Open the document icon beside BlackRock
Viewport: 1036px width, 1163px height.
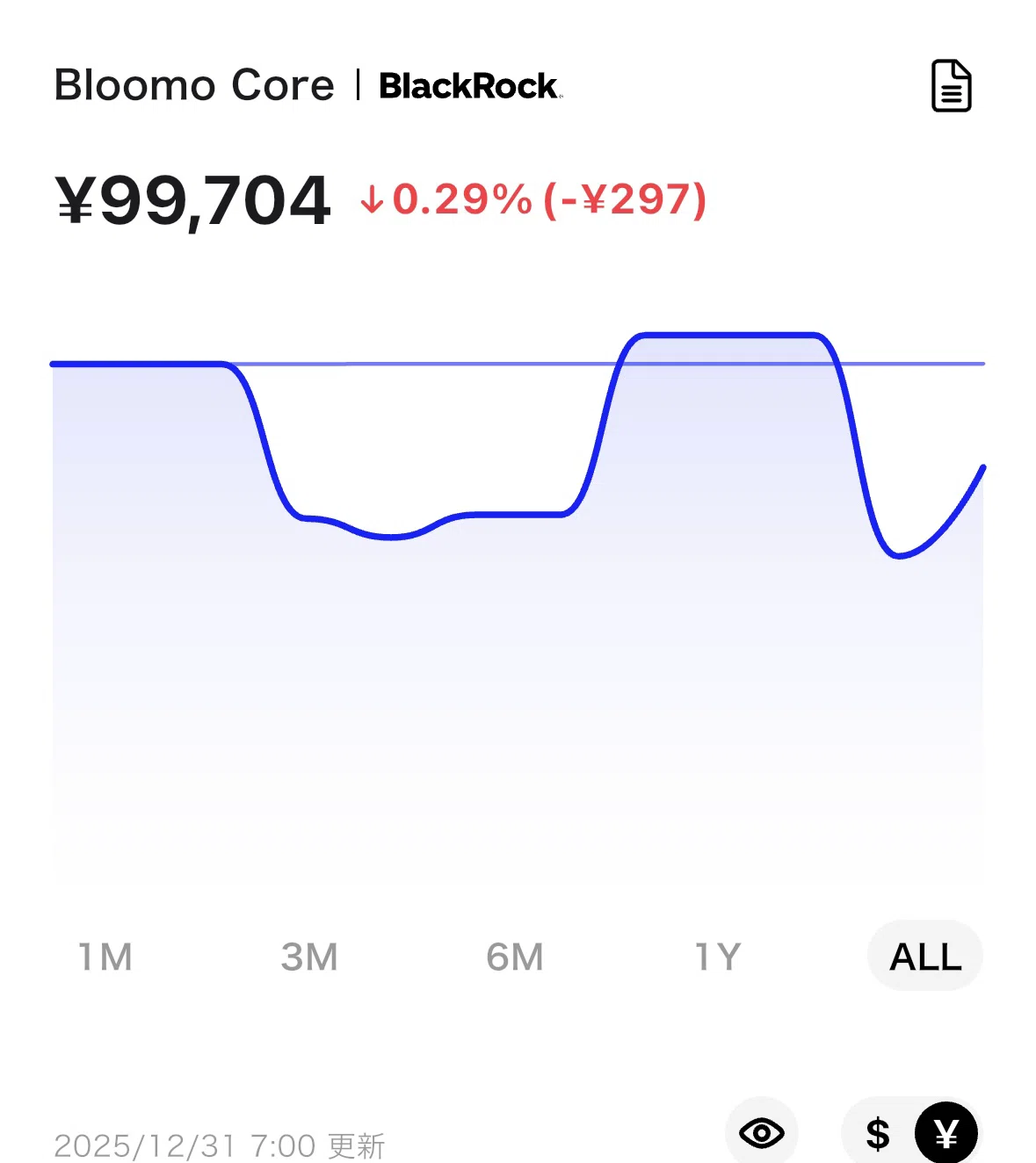(951, 86)
